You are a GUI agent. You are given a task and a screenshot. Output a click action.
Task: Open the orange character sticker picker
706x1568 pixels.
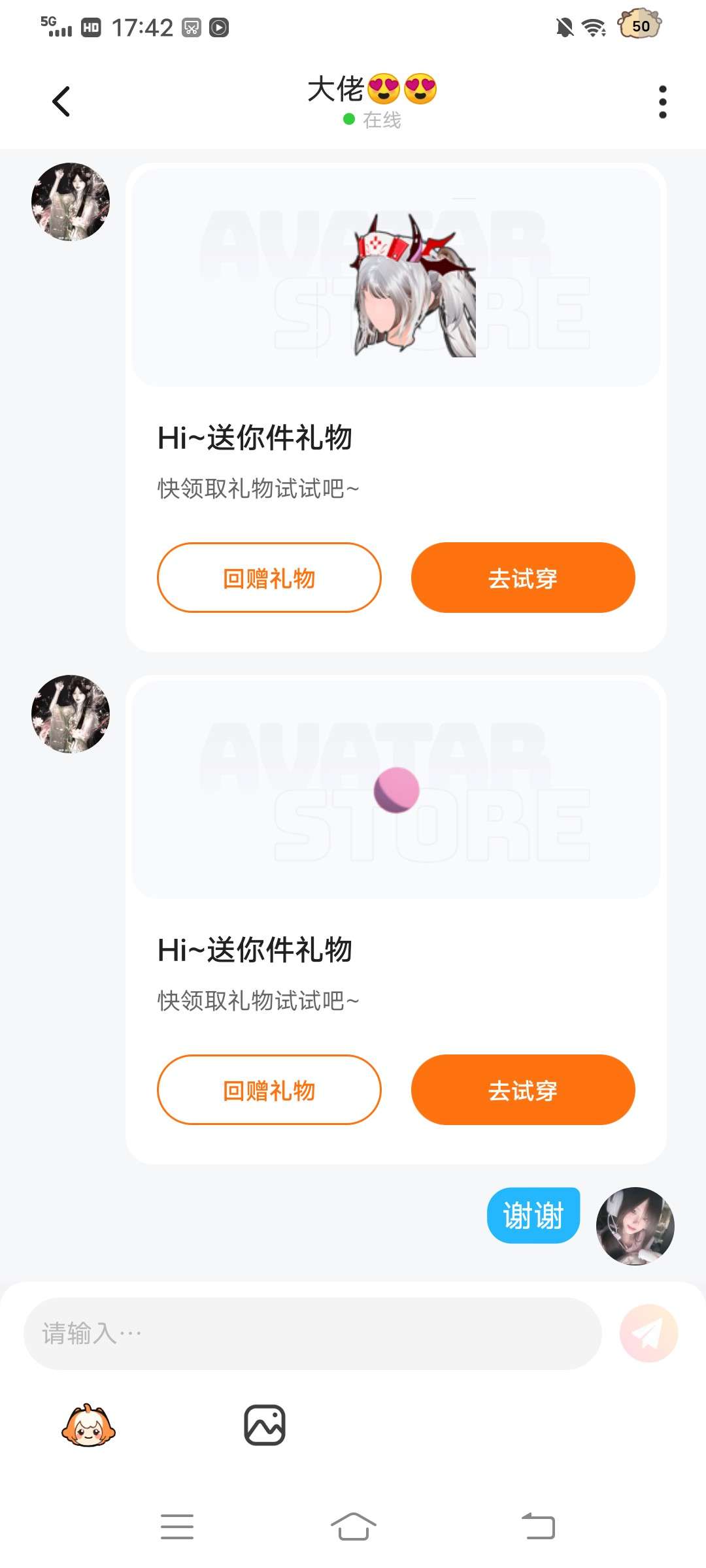coord(88,1425)
